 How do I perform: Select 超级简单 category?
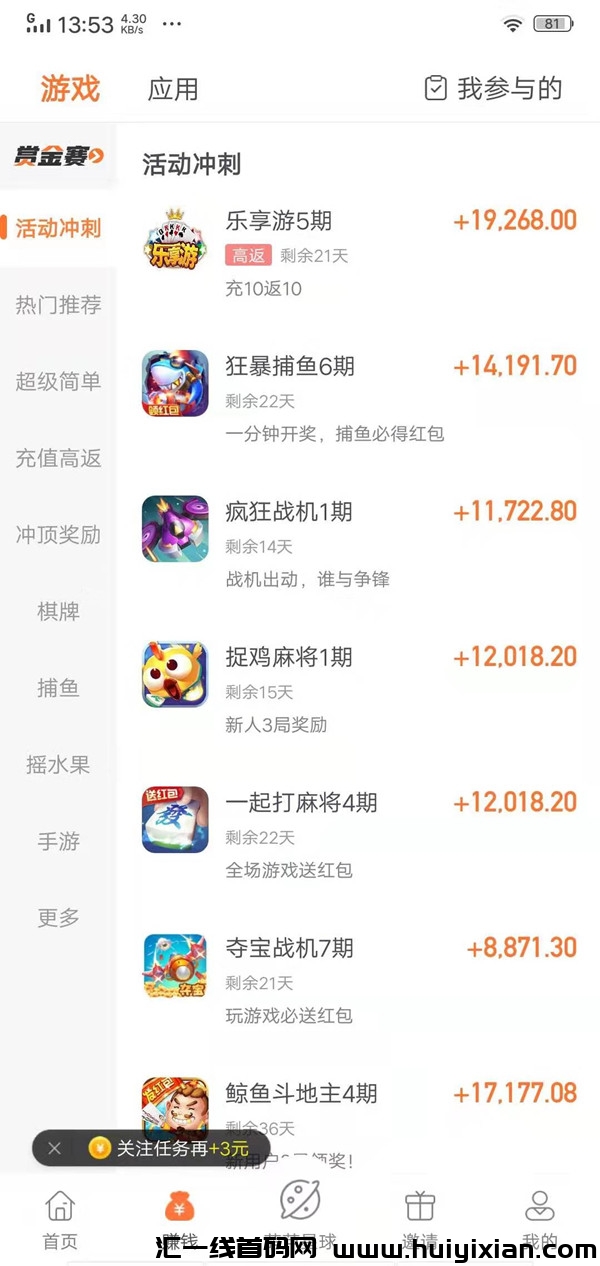(x=58, y=381)
